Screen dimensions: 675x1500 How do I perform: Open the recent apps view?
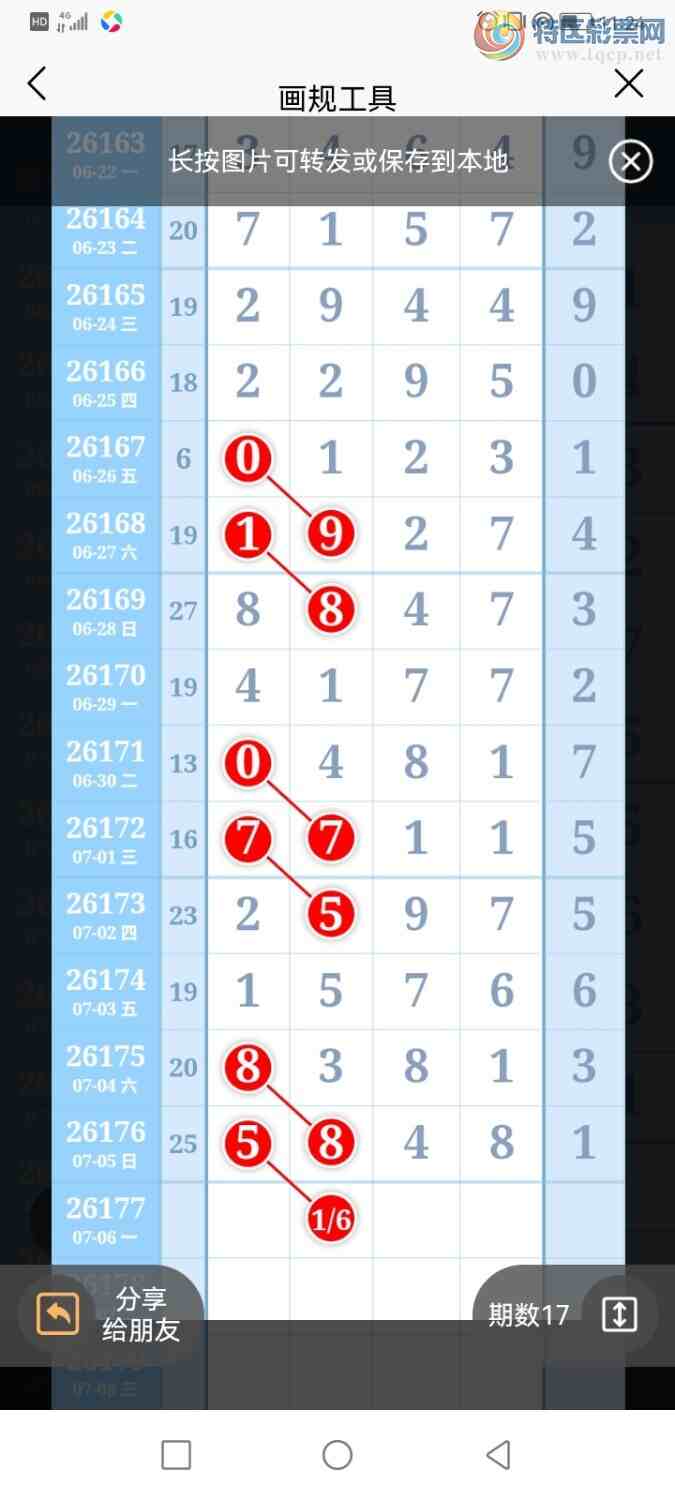pyautogui.click(x=176, y=1455)
